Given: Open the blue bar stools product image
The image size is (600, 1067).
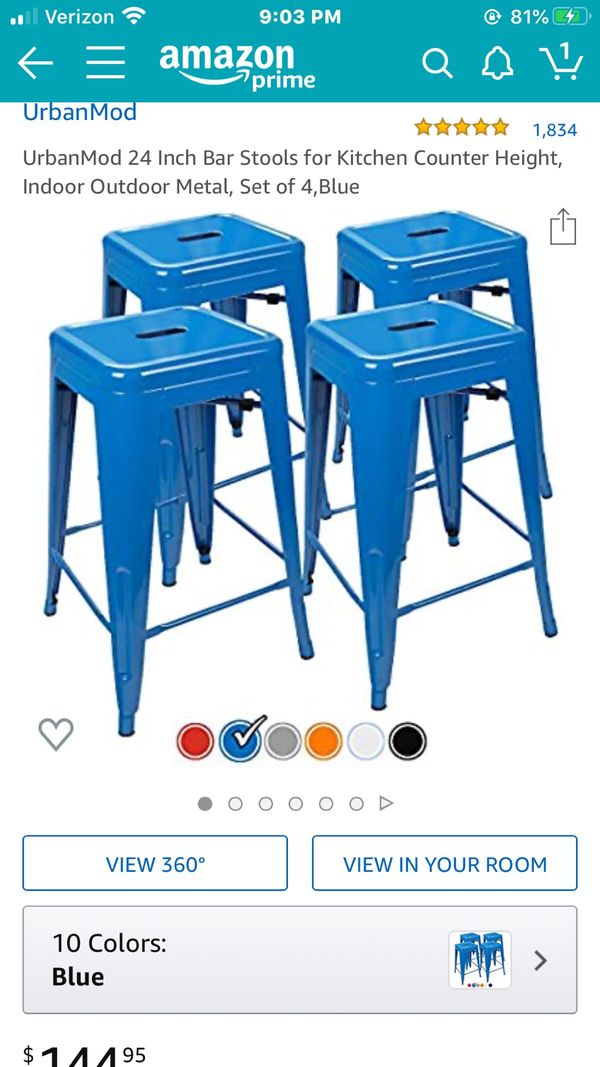Looking at the screenshot, I should pos(300,460).
